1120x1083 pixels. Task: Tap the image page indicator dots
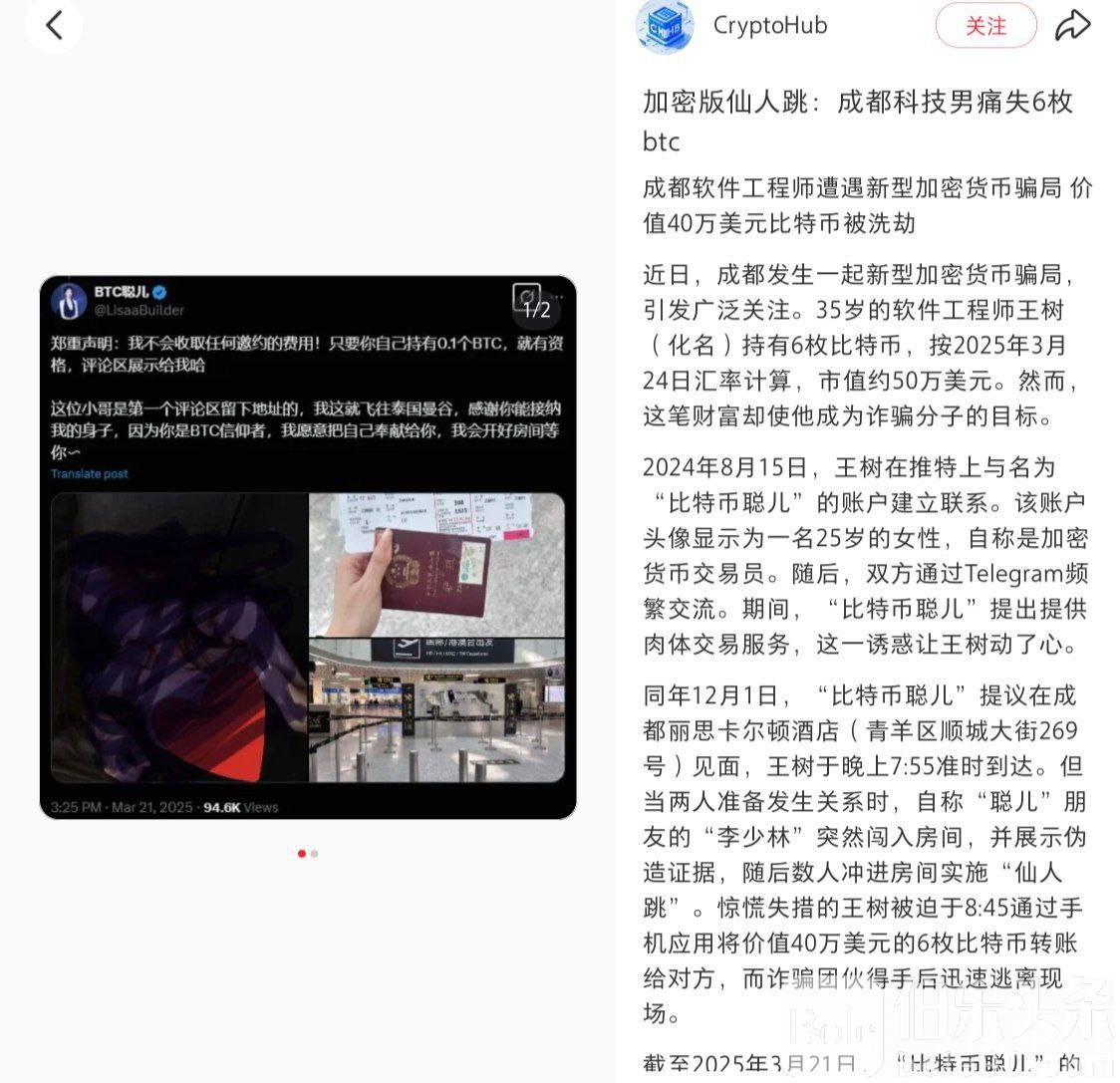point(308,853)
